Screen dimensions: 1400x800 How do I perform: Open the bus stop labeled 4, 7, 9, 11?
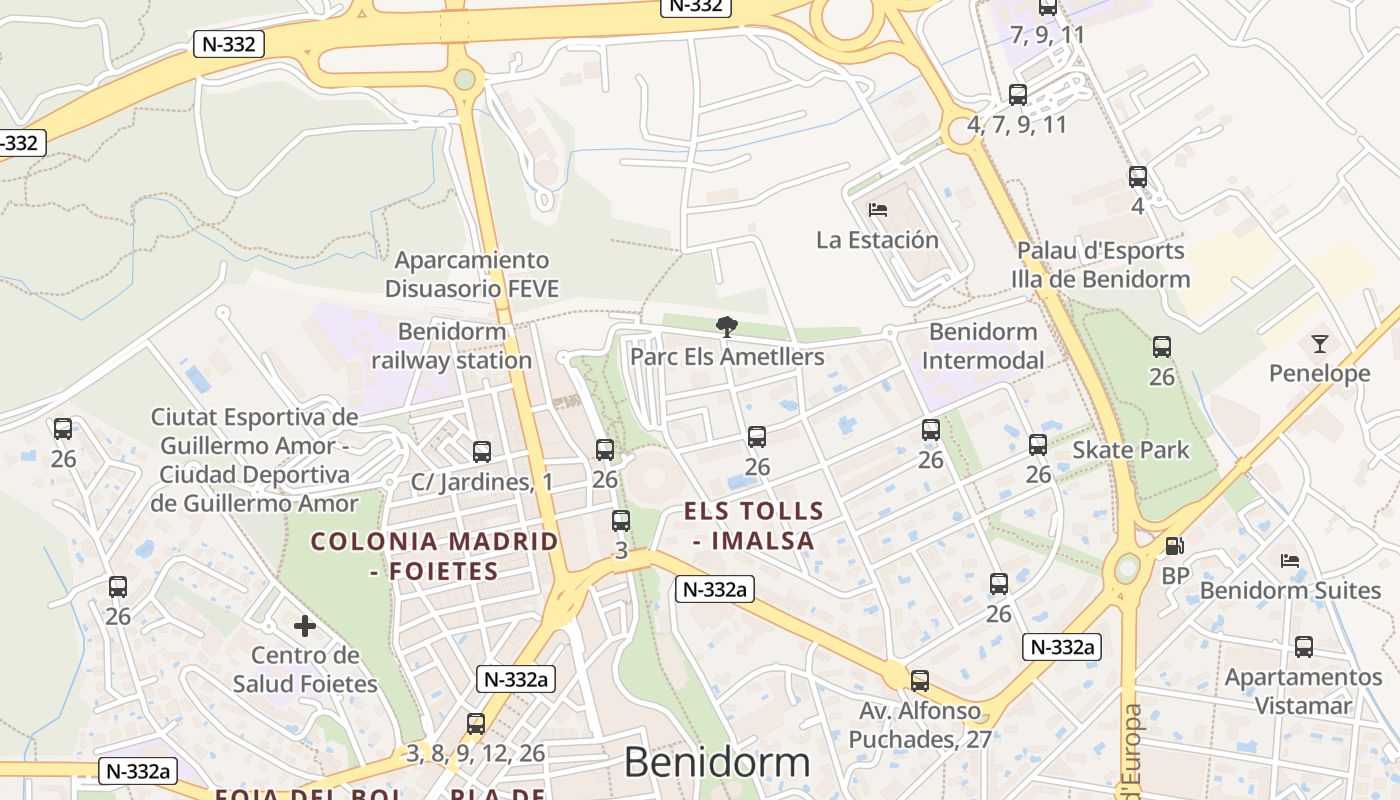coord(1018,96)
